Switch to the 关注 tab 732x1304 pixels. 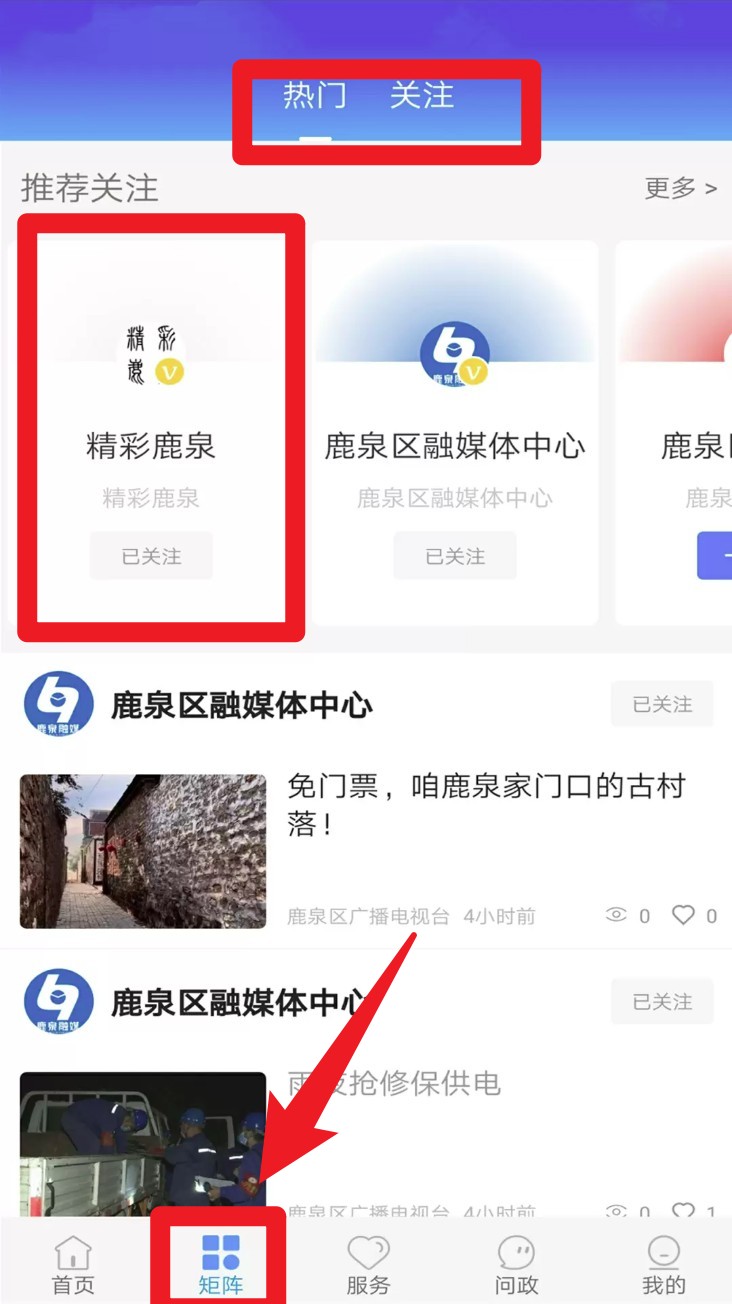coord(421,96)
